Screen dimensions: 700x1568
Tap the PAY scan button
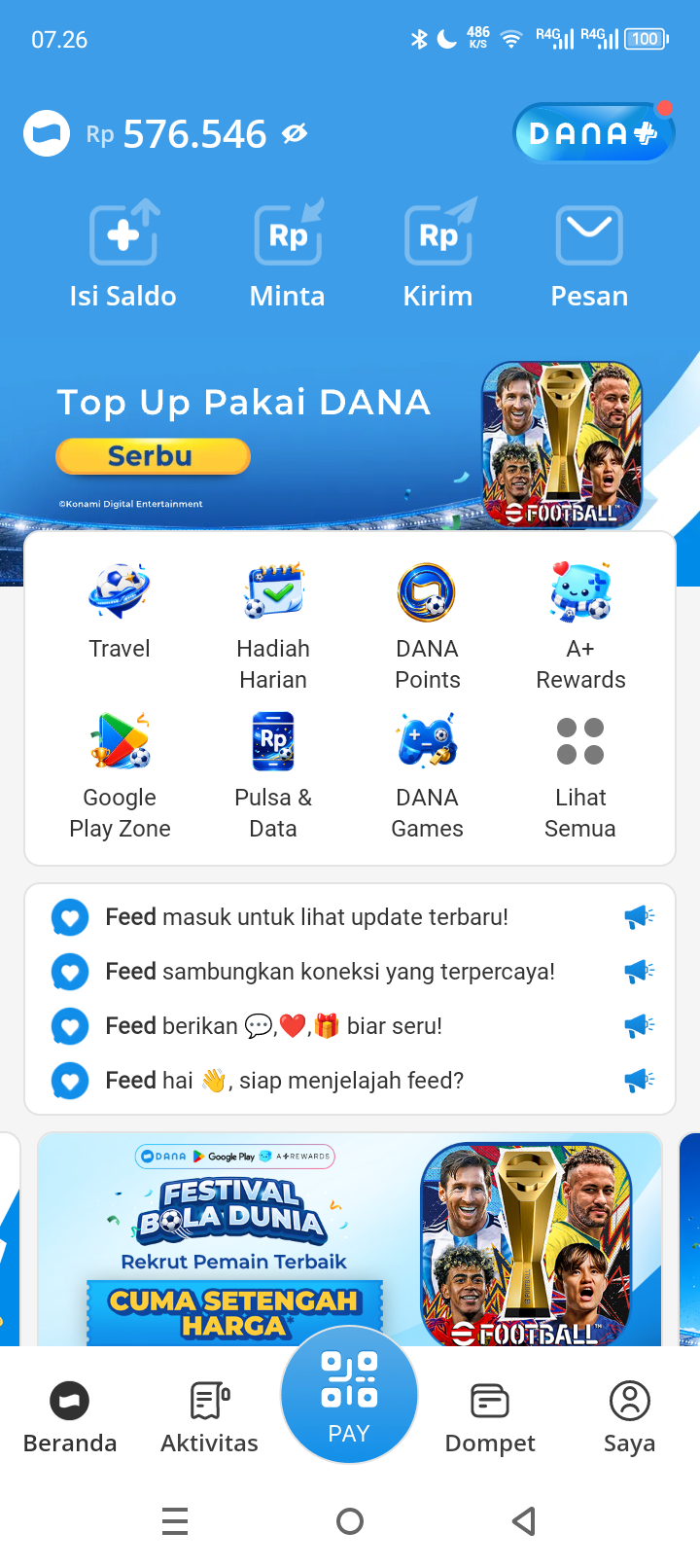[349, 1395]
